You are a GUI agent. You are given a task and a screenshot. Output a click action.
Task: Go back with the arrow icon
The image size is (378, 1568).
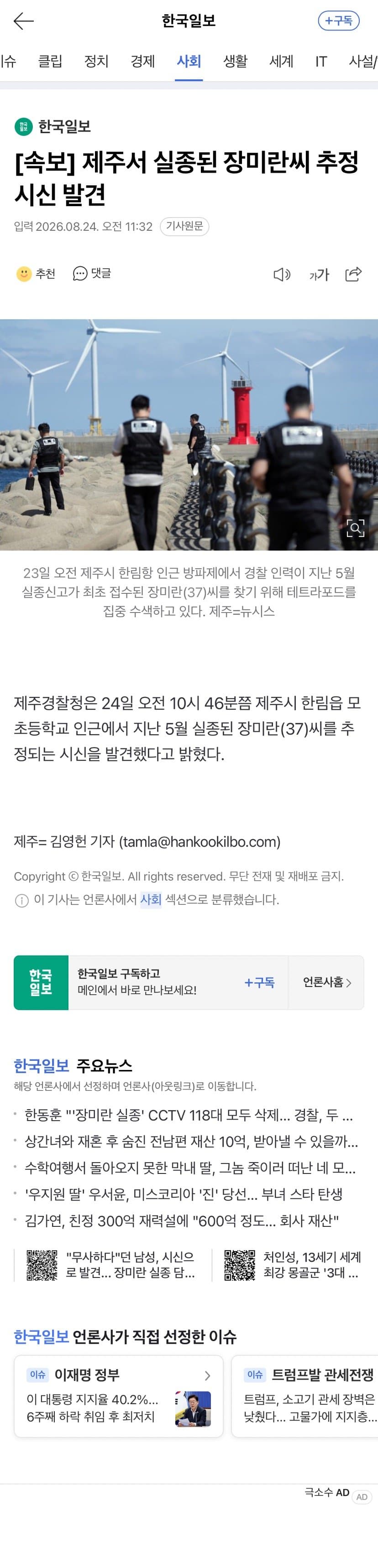[23, 21]
